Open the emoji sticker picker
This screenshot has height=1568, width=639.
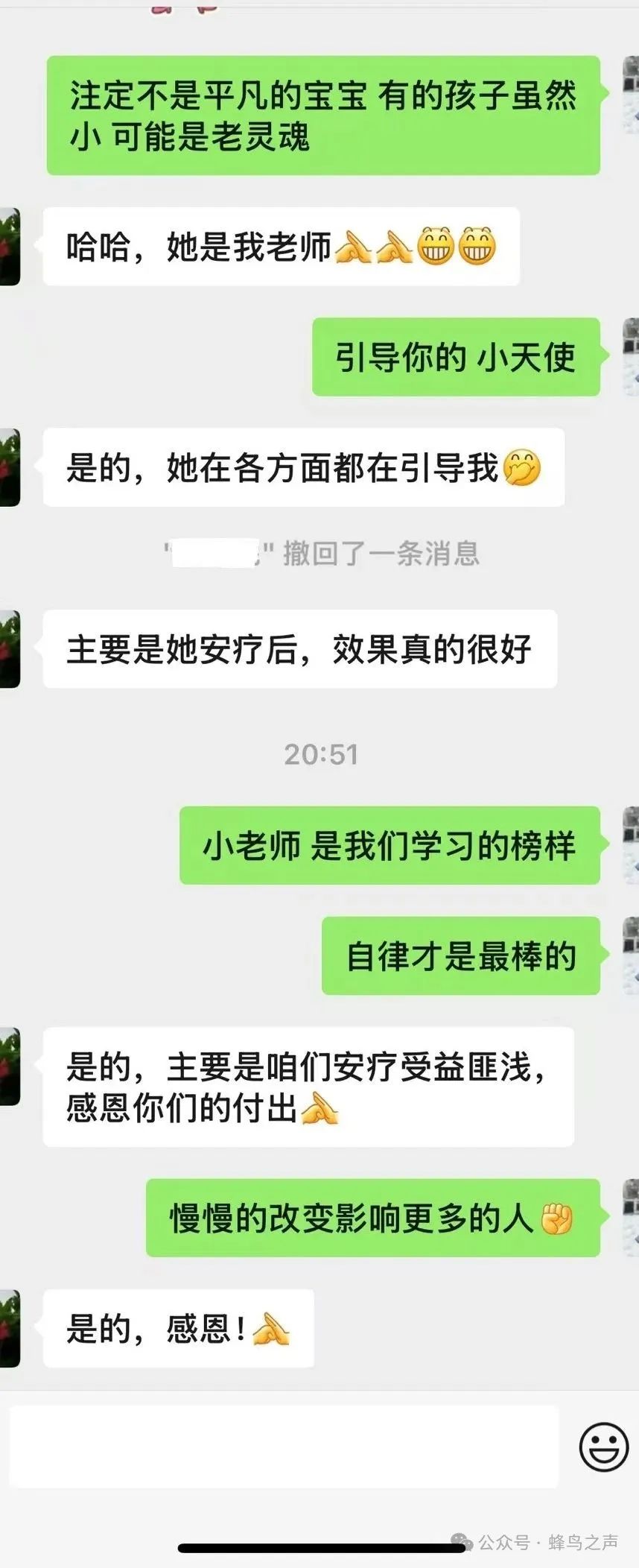click(603, 1447)
